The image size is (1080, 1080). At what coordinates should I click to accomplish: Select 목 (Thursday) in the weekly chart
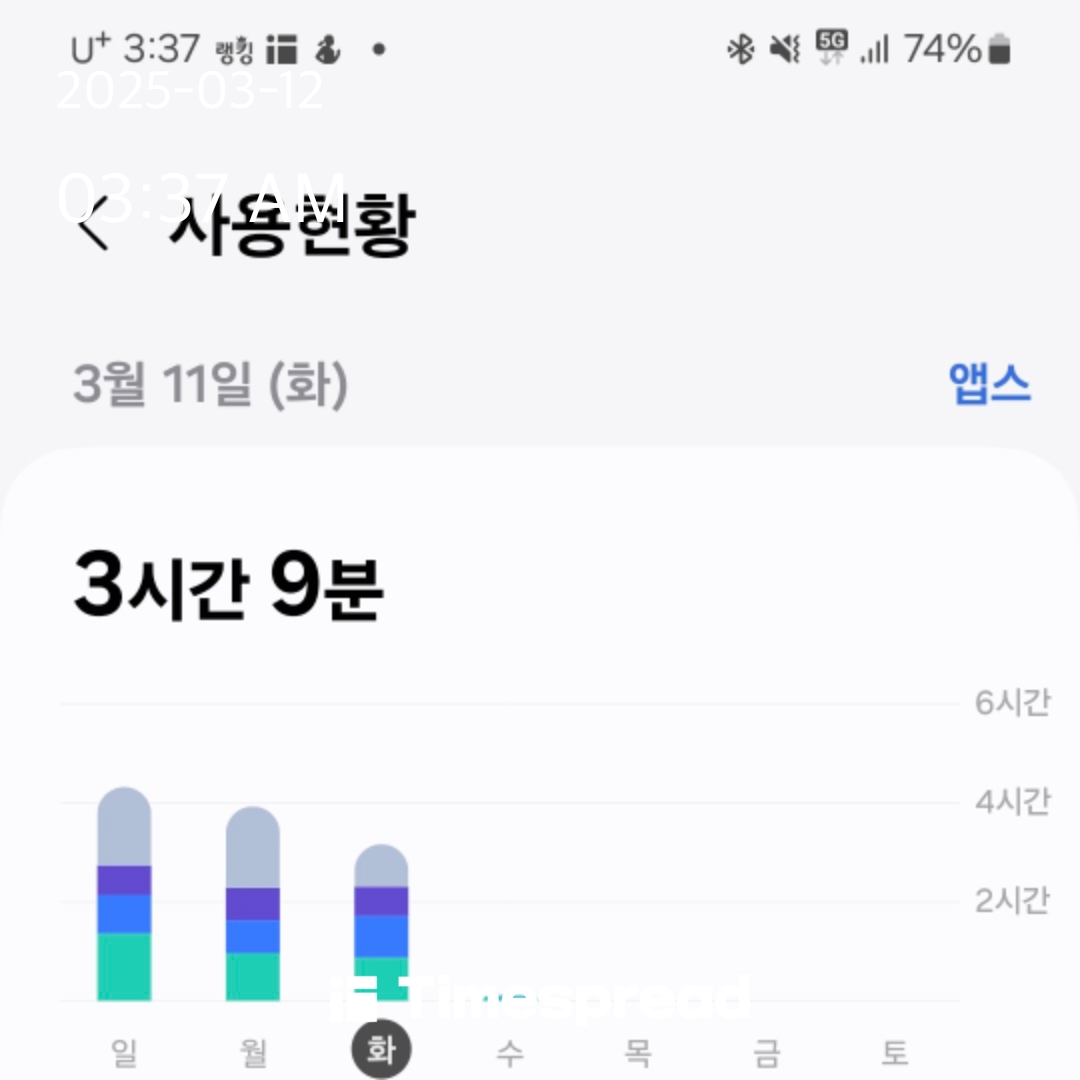pos(638,1052)
